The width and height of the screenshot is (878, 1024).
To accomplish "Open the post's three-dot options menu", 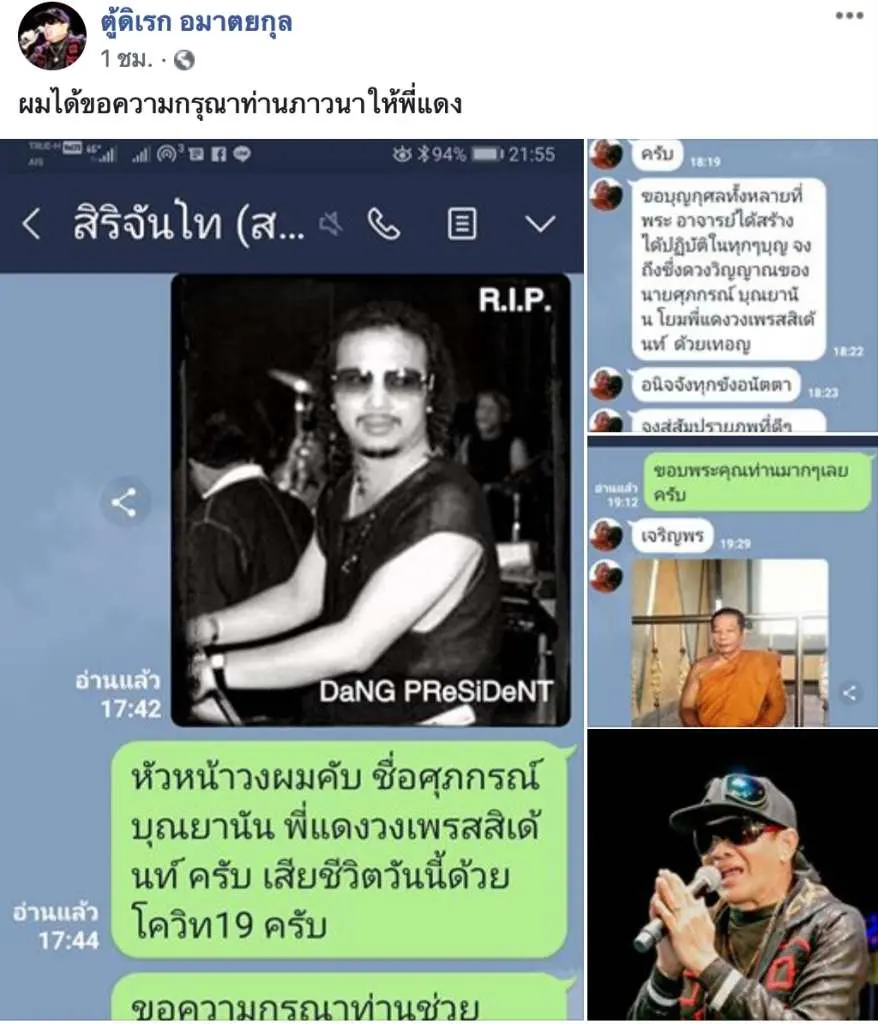I will point(849,15).
